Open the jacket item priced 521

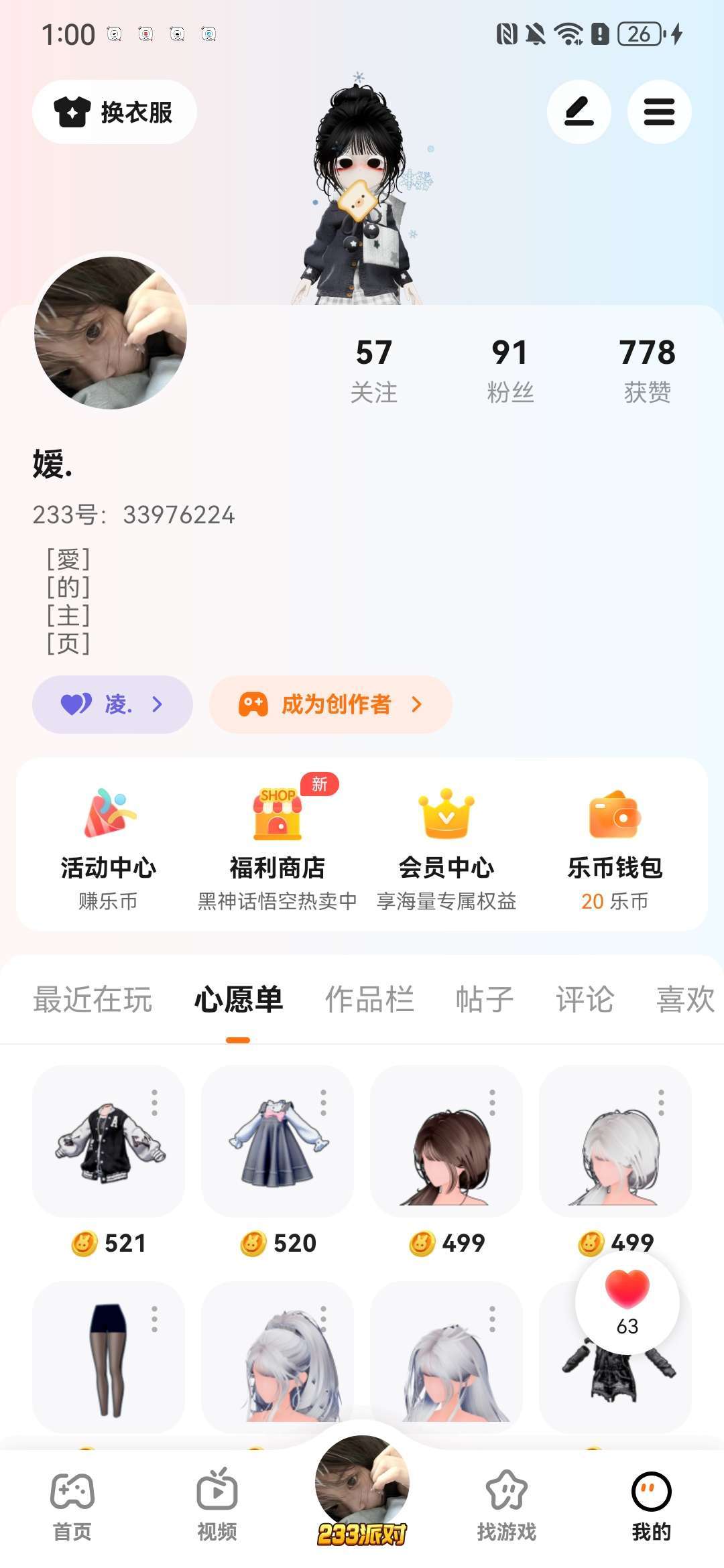(x=109, y=1142)
